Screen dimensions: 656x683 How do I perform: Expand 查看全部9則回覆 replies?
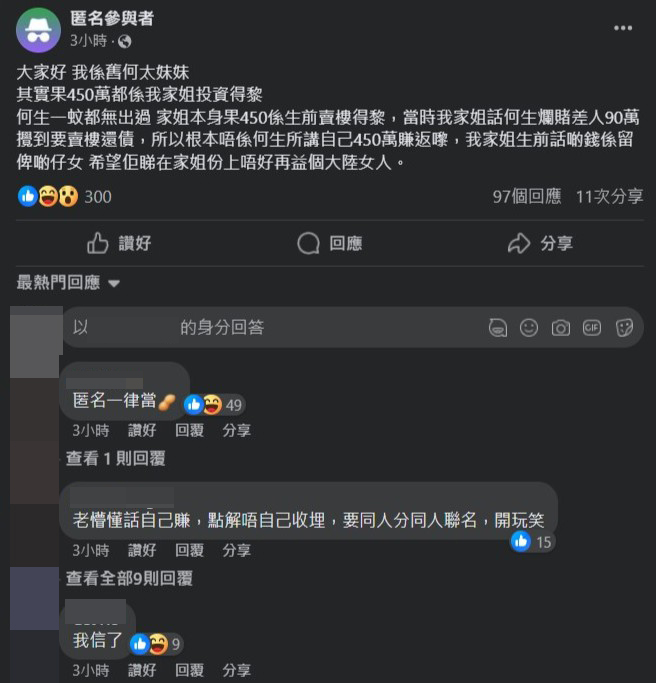click(129, 578)
